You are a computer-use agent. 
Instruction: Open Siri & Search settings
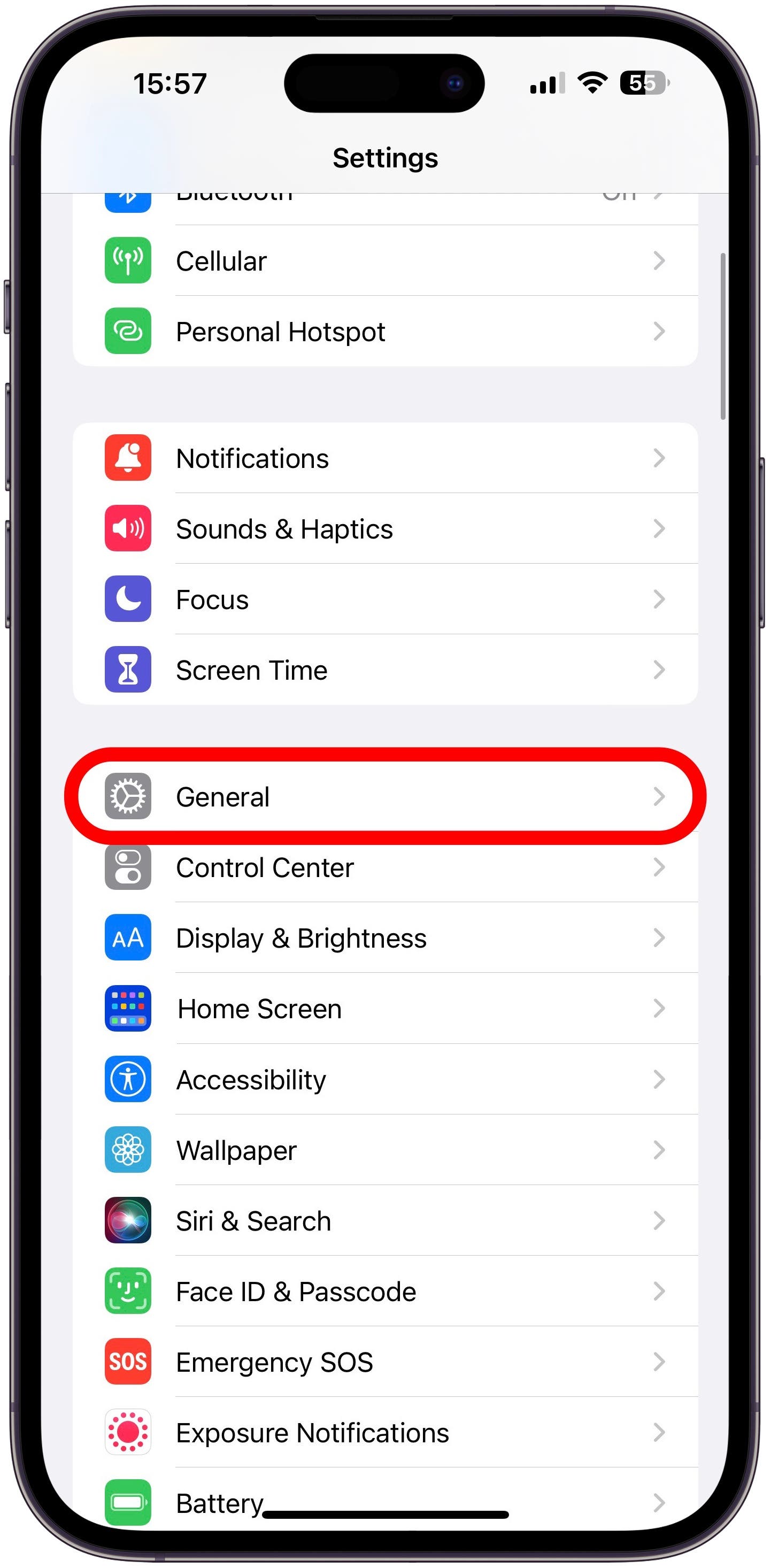(384, 1220)
